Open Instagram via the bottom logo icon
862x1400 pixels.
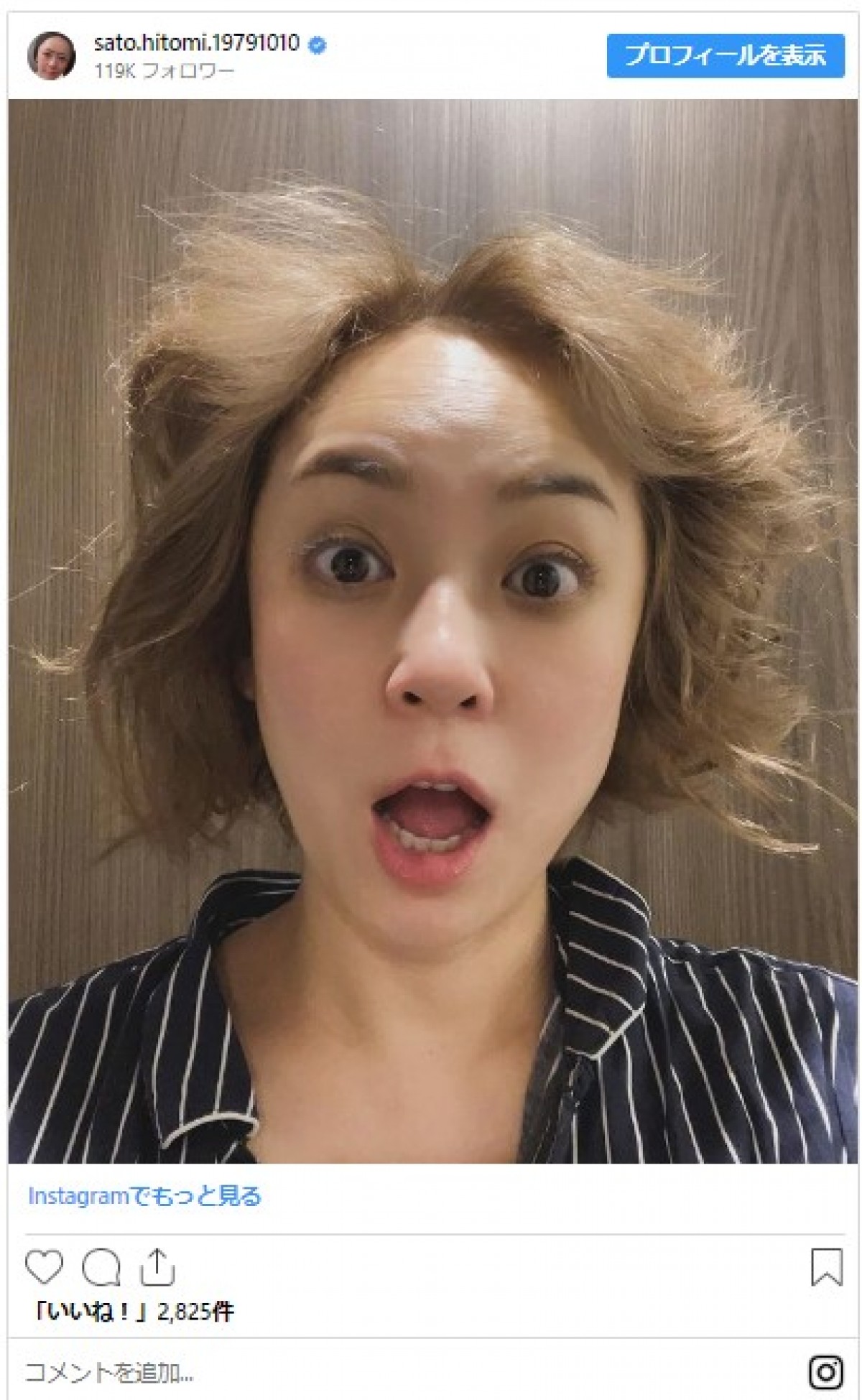pyautogui.click(x=826, y=1372)
